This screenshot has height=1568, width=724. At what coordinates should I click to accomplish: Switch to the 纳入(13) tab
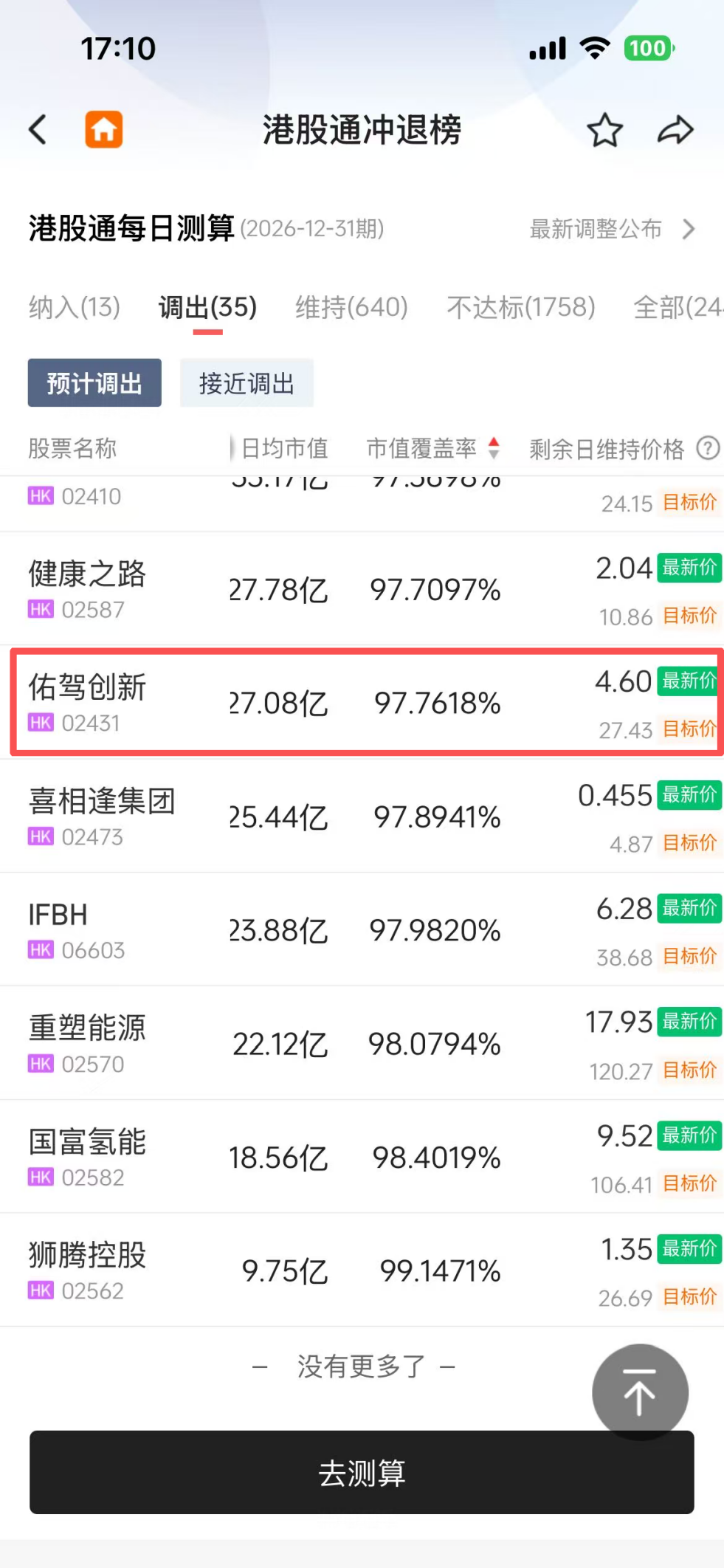[75, 307]
